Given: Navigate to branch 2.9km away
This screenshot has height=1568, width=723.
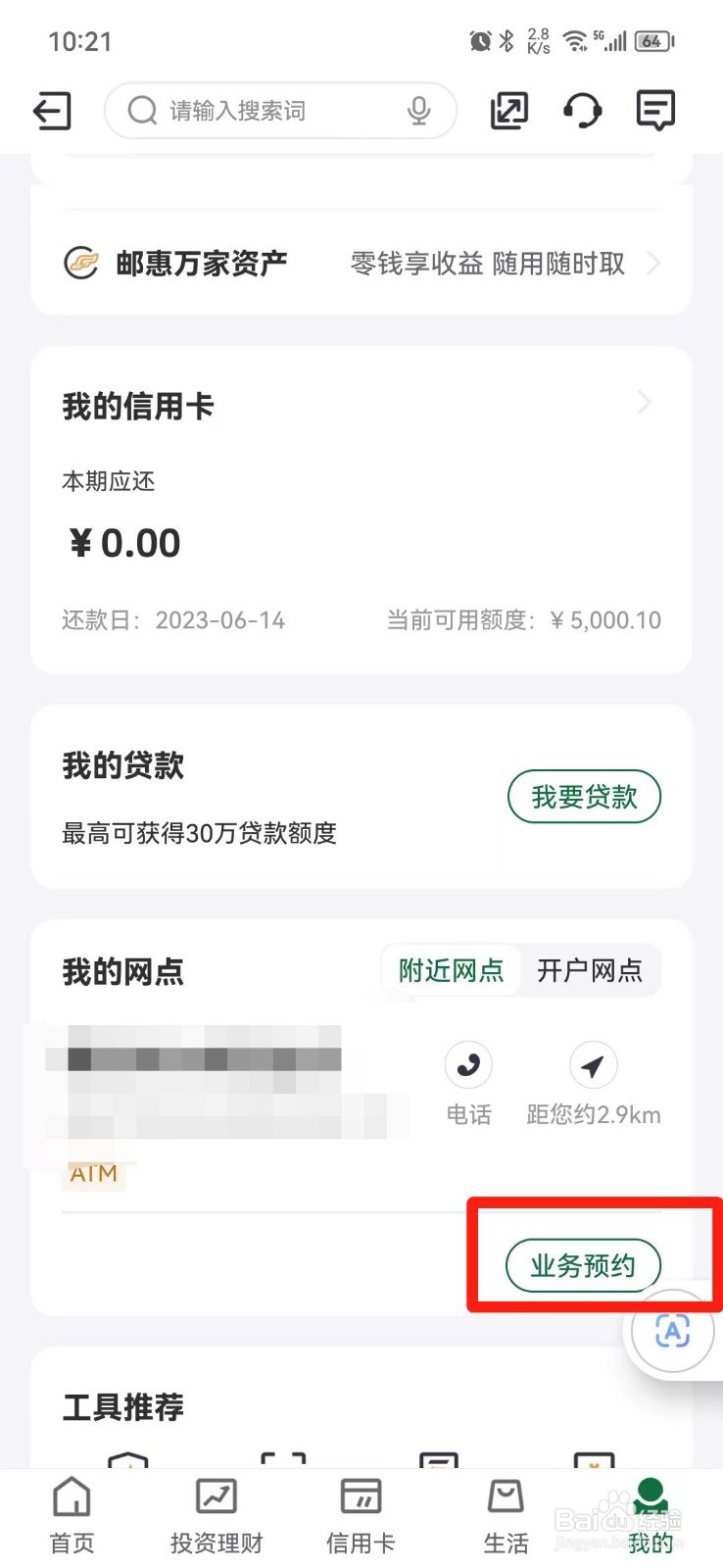Looking at the screenshot, I should coord(594,1065).
